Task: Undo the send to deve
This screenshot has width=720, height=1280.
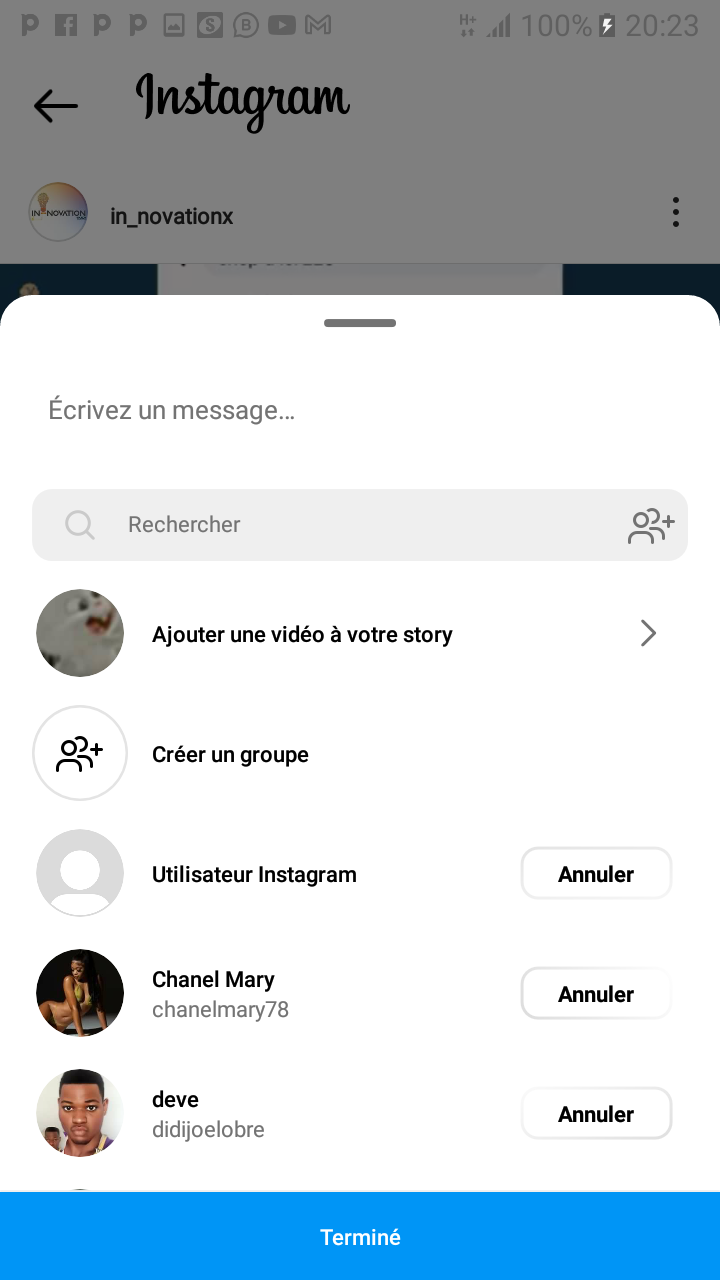Action: pos(596,1114)
